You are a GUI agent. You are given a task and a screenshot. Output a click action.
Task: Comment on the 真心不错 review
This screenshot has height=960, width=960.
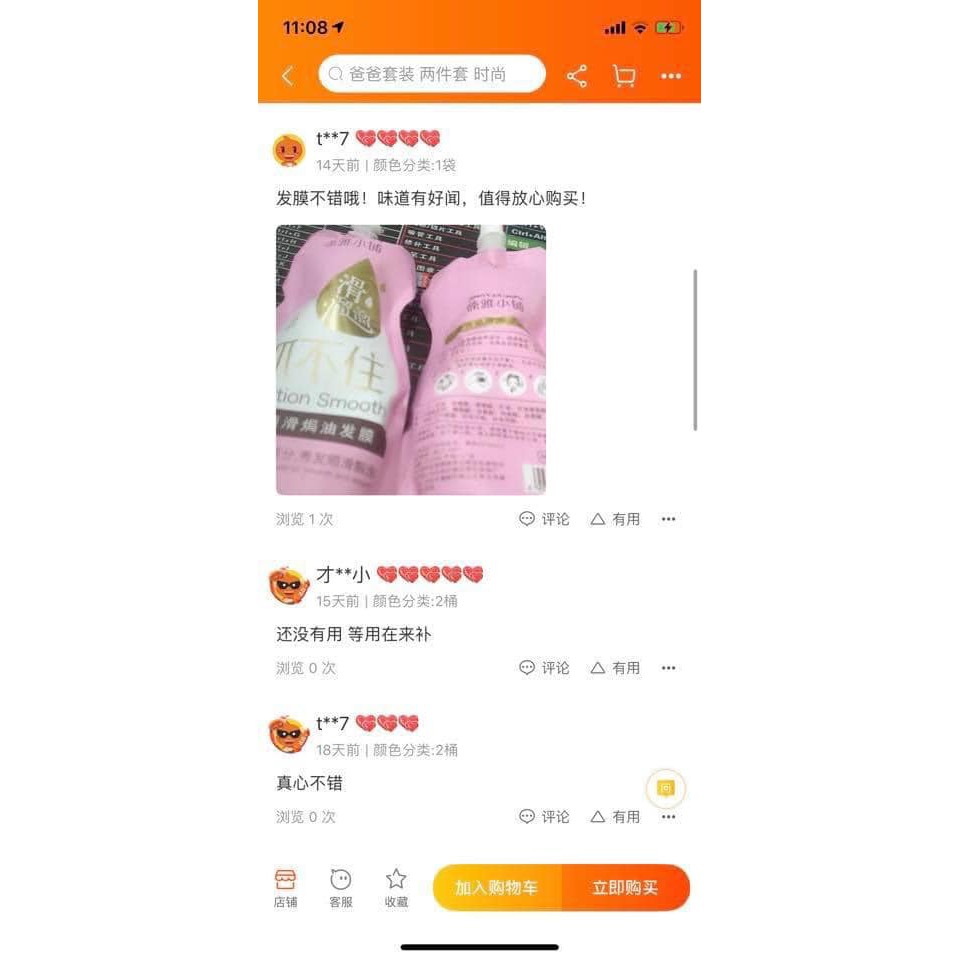(544, 817)
